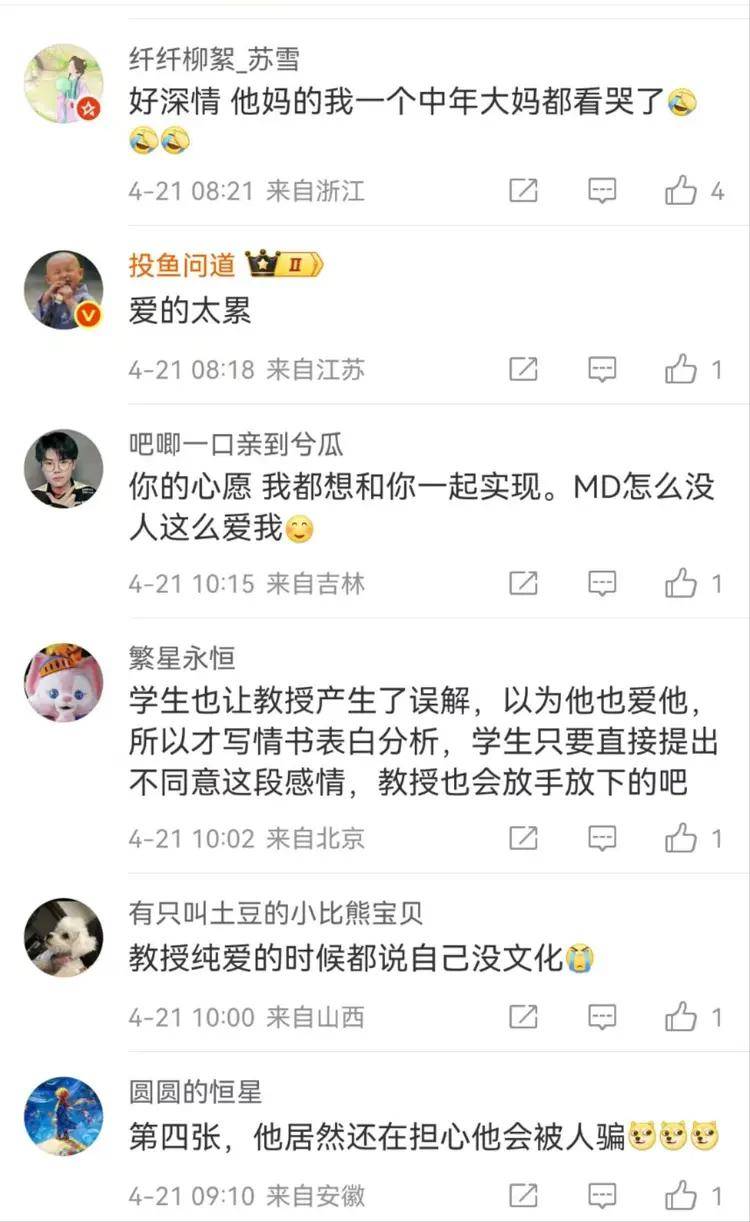Image resolution: width=750 pixels, height=1222 pixels.
Task: Like the comment by 繁星永恒
Action: (x=682, y=838)
